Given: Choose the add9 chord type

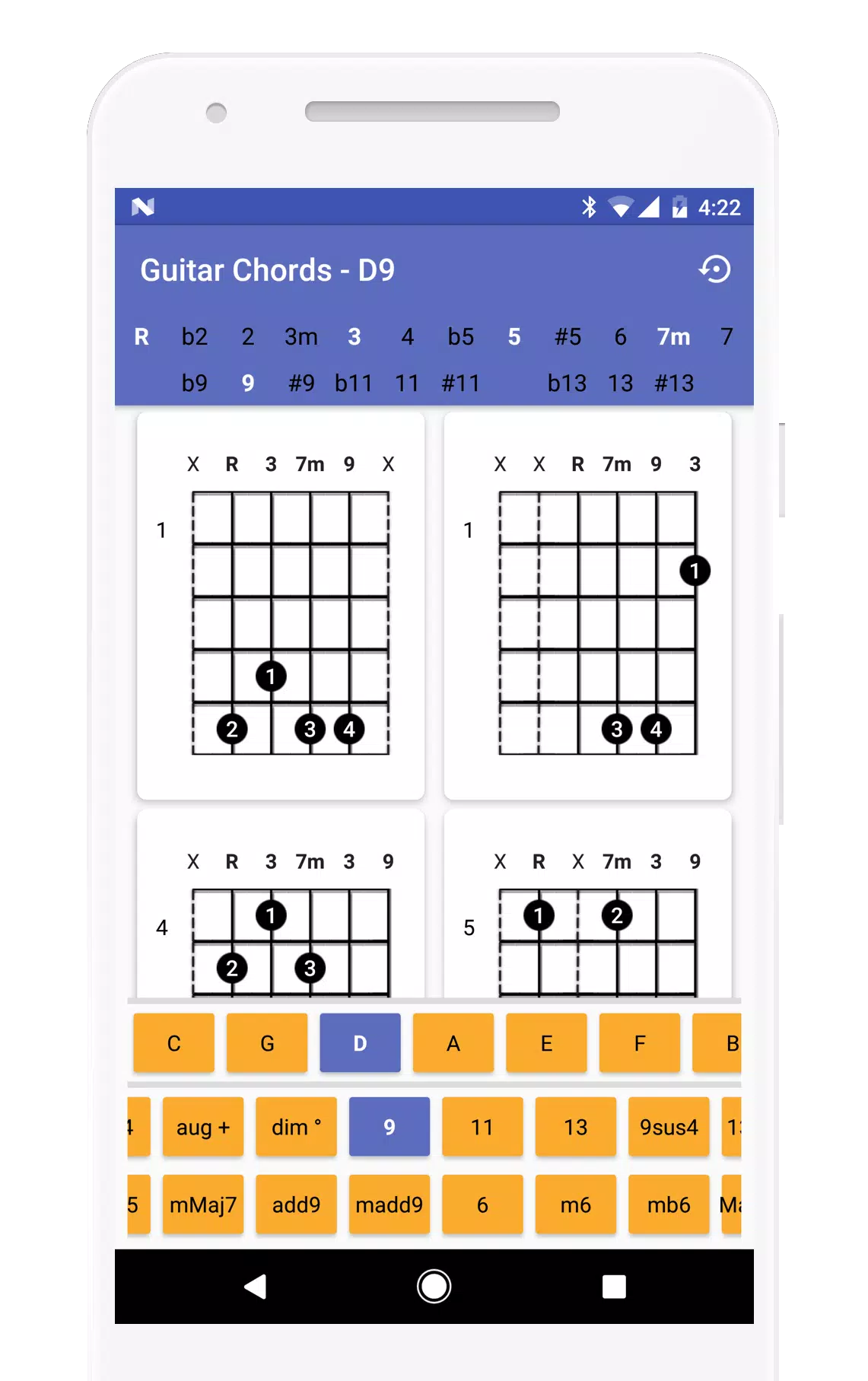Looking at the screenshot, I should pos(296,1204).
